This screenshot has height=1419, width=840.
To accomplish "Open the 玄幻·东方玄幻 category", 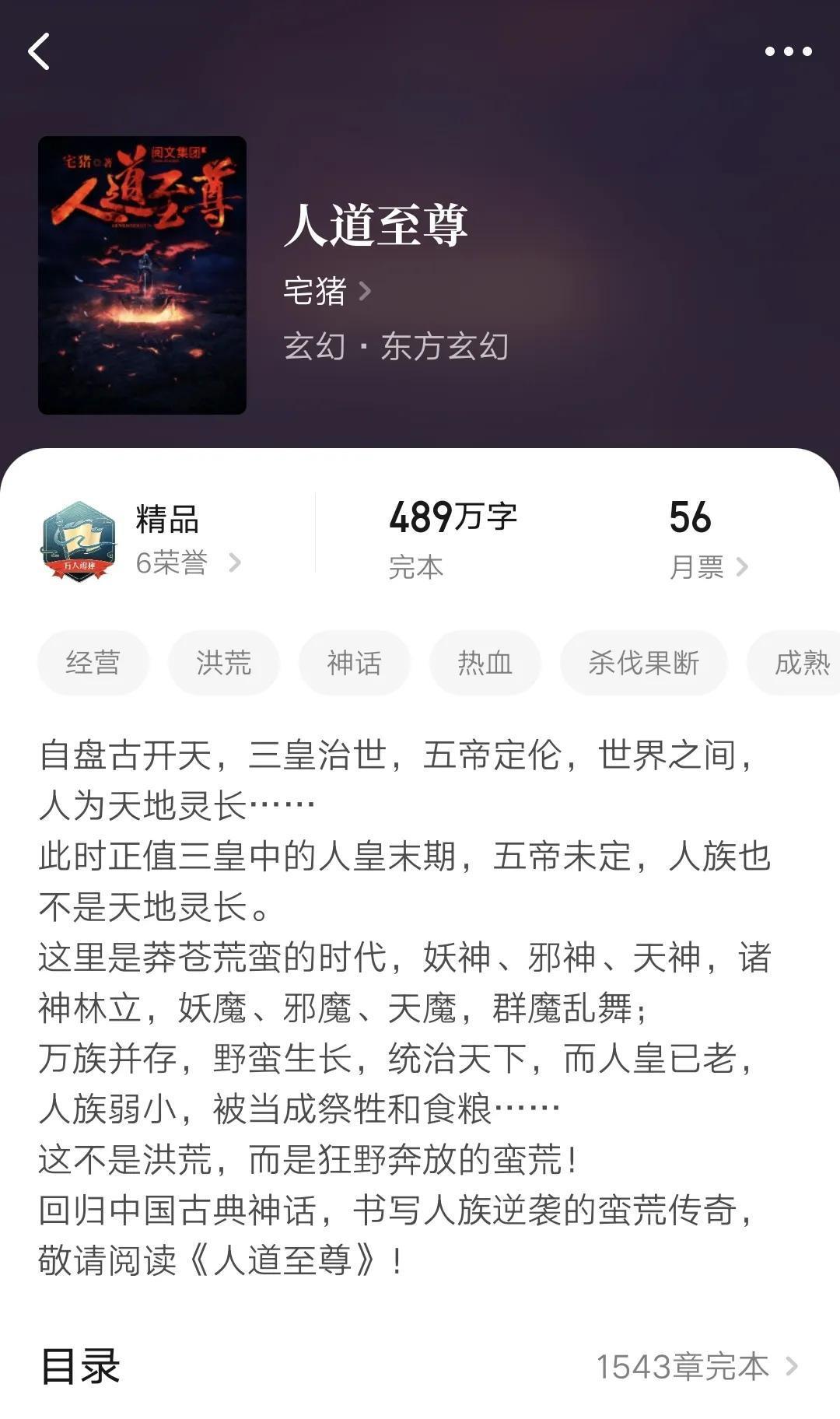I will click(396, 346).
